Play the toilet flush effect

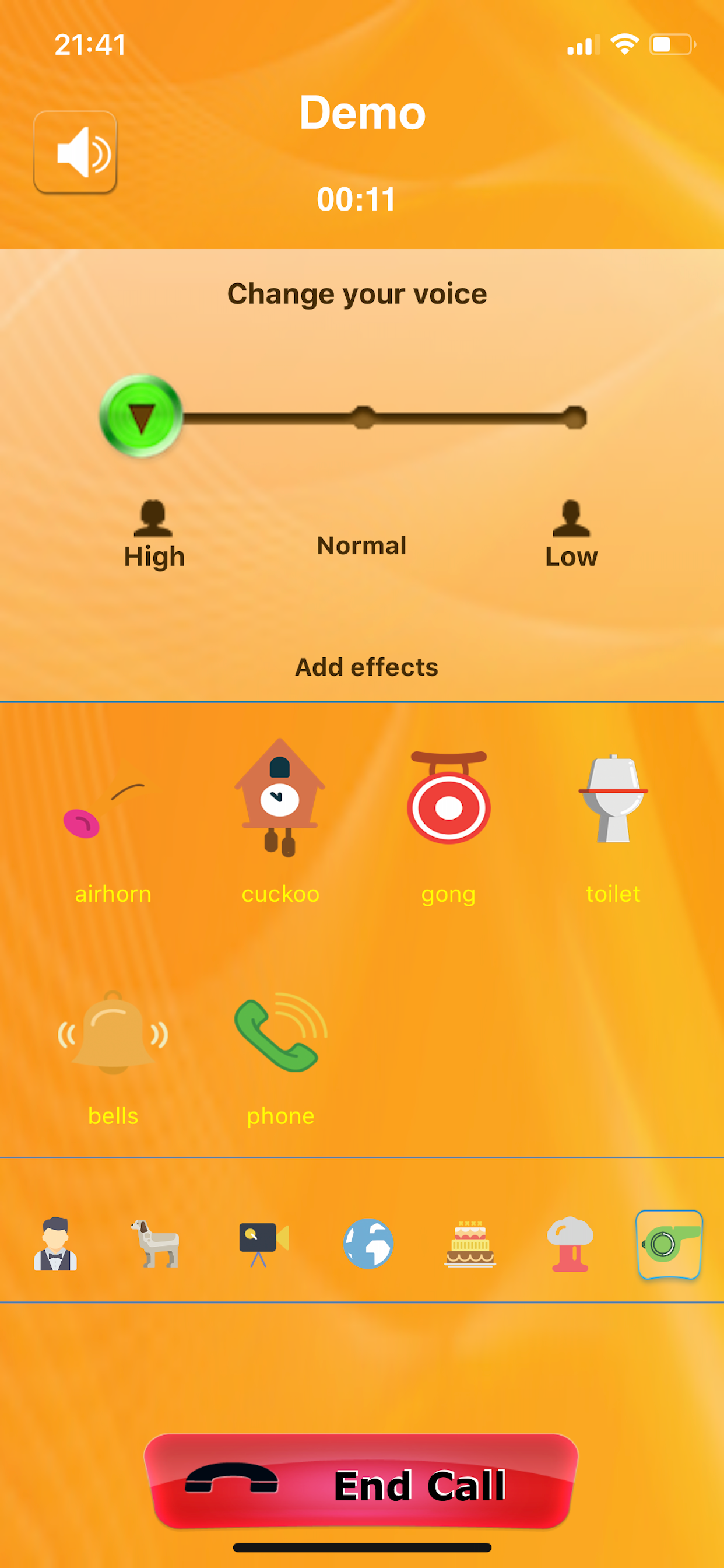pos(613,803)
